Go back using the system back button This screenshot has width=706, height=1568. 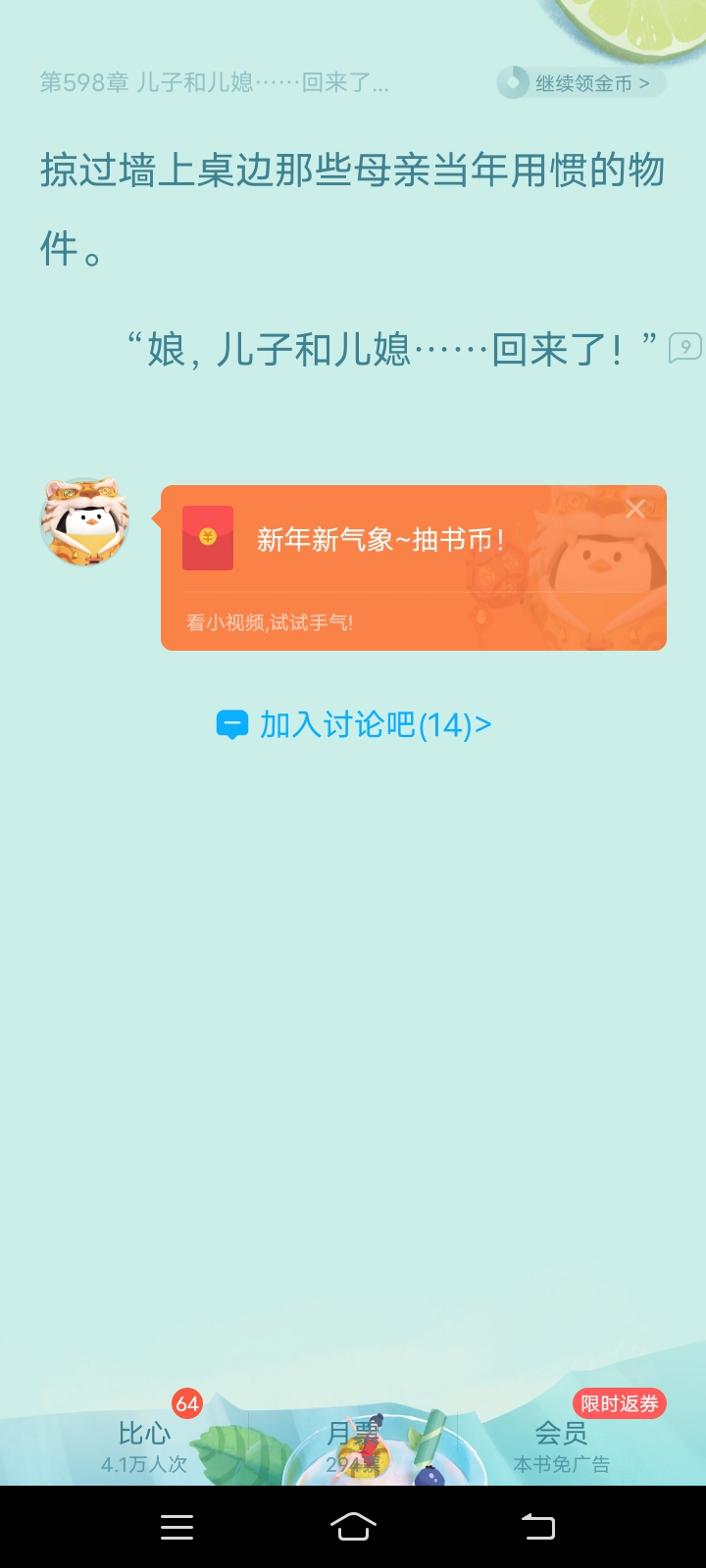(537, 1526)
